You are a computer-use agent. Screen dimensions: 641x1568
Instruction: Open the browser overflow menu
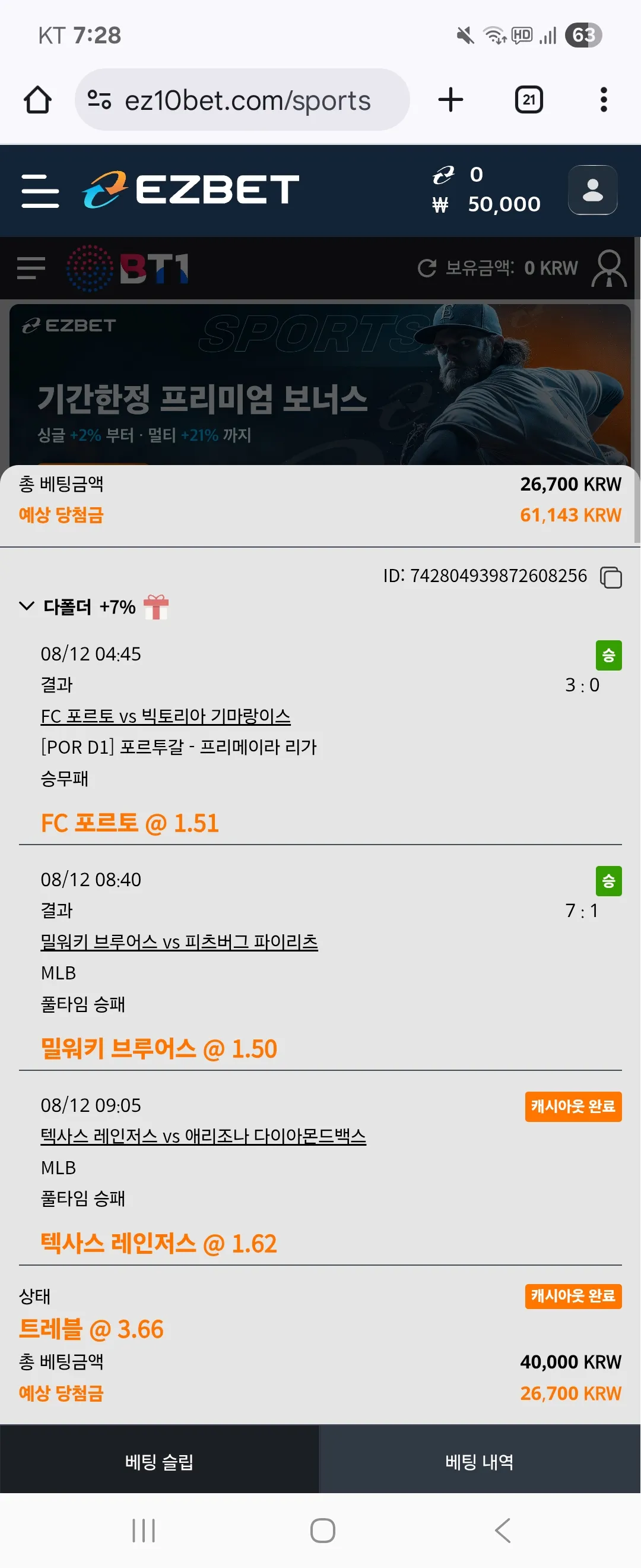[603, 100]
